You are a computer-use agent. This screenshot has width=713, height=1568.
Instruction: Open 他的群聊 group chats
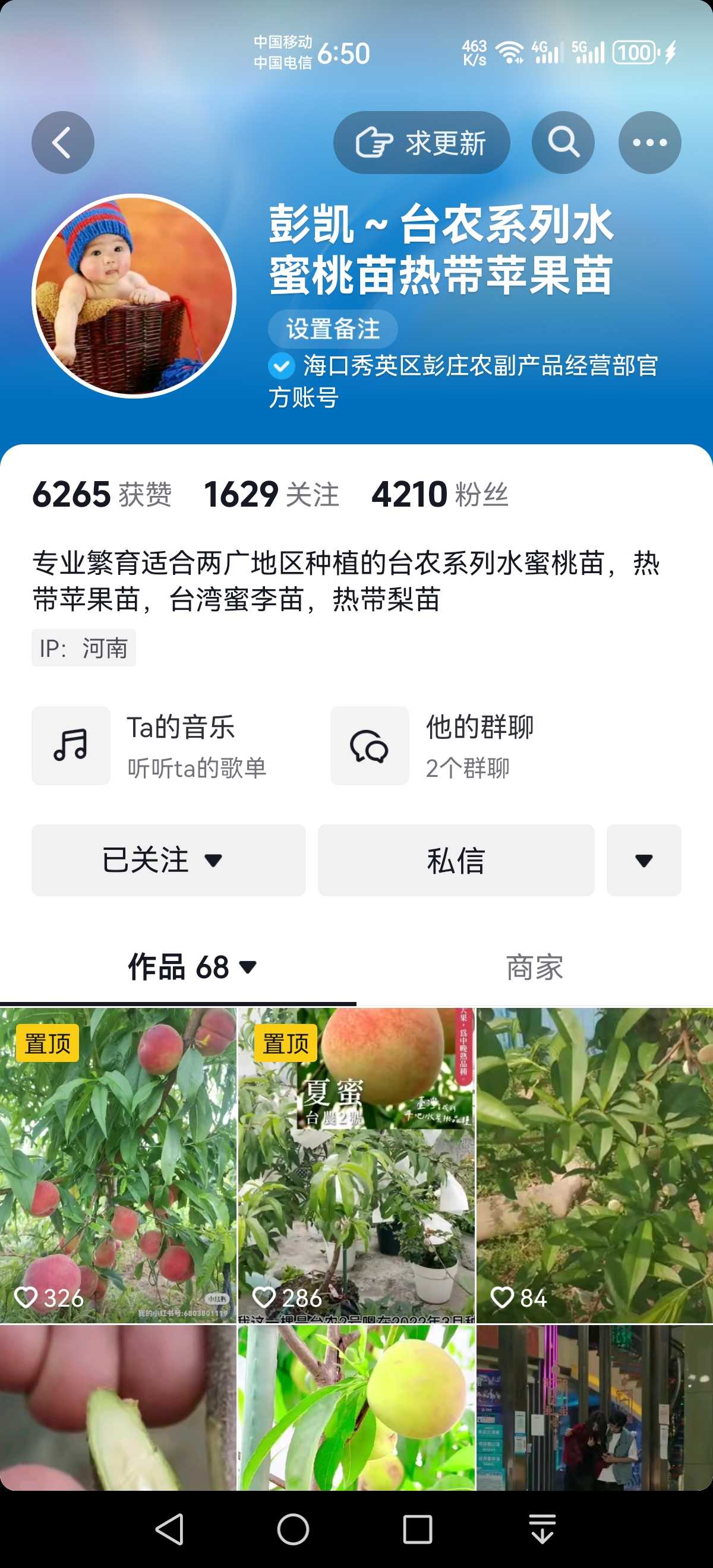coord(433,745)
